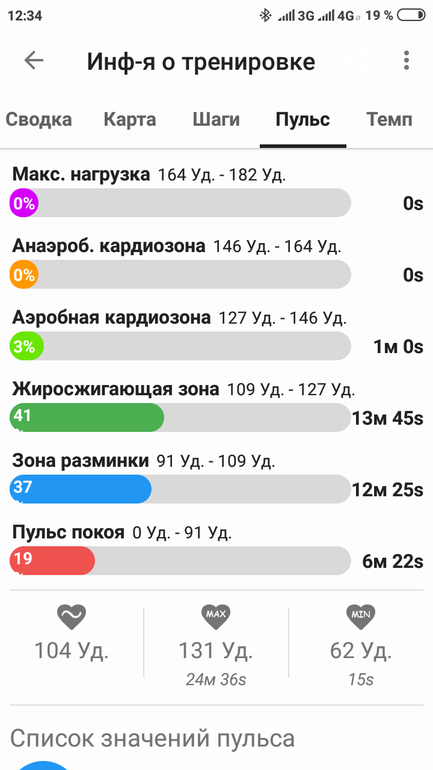Open the three-dot overflow menu

point(406,60)
